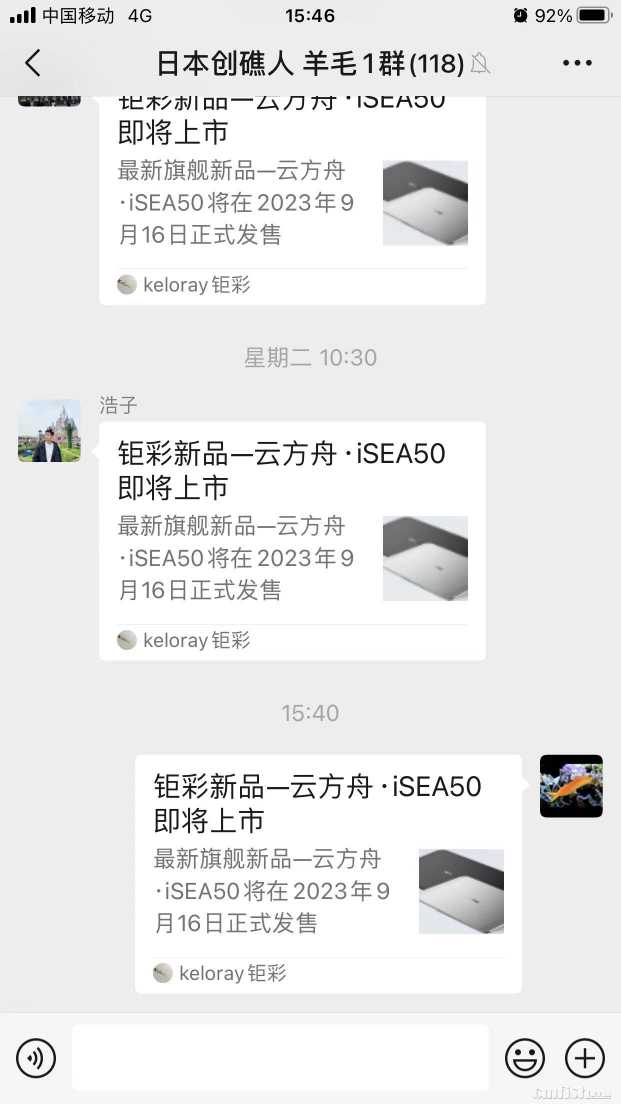Open the emoji picker
Screen dimensions: 621x1104
point(525,1058)
